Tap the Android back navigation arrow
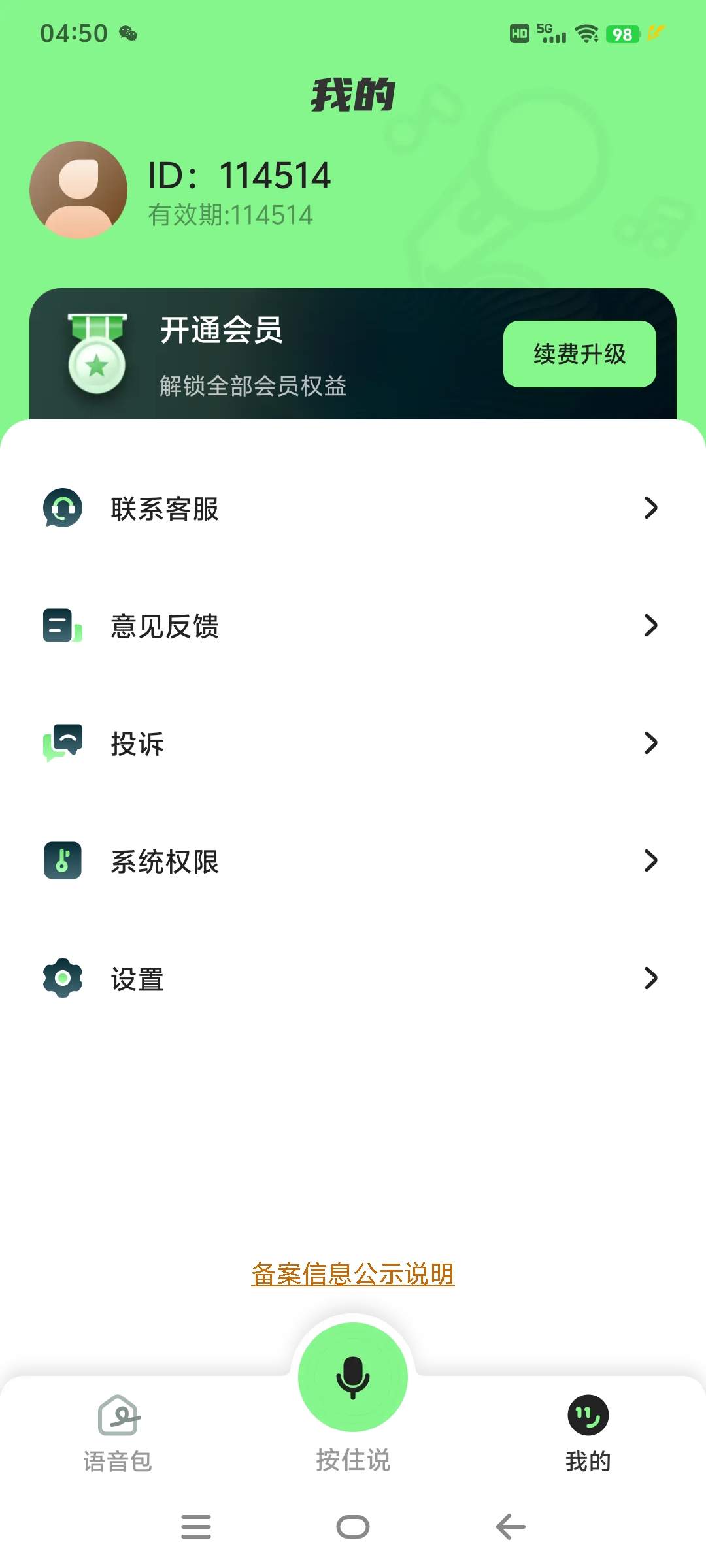Screen dimensions: 706x1568 pos(509,1527)
